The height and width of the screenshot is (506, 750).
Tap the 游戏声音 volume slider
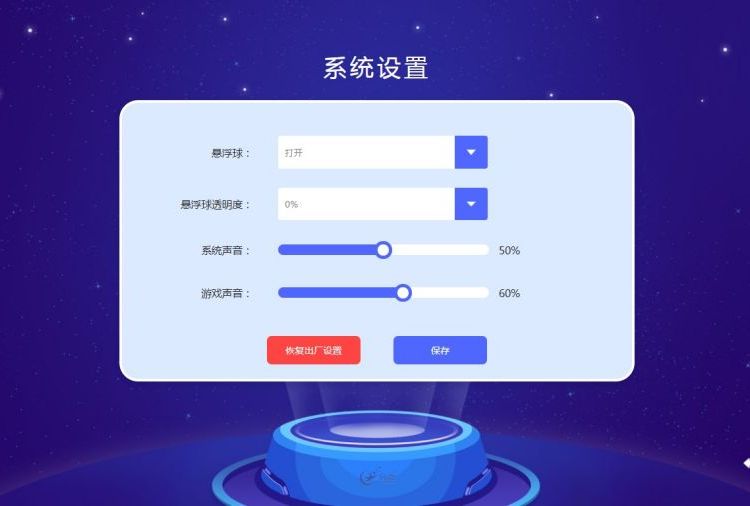click(403, 293)
